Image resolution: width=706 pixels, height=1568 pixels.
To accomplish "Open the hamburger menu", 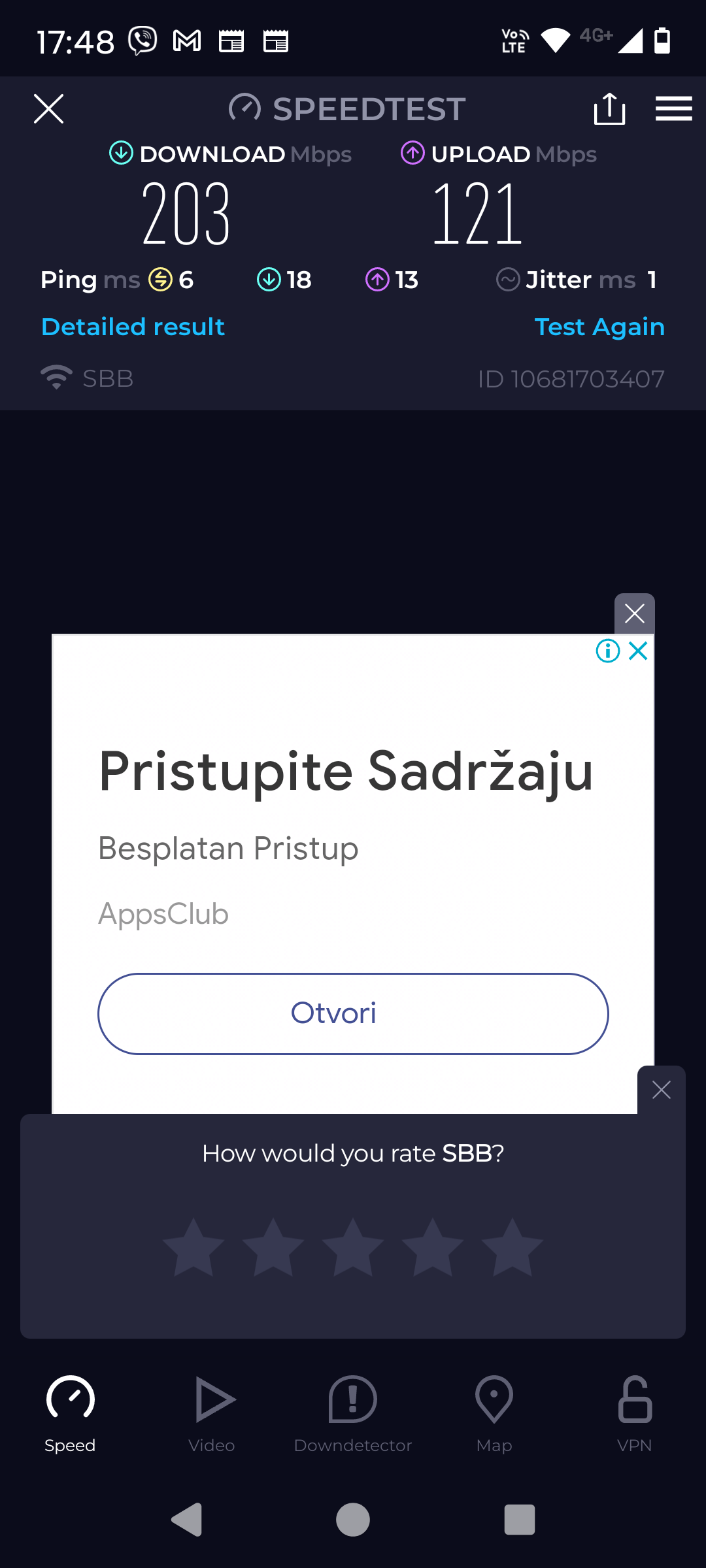I will tap(673, 108).
